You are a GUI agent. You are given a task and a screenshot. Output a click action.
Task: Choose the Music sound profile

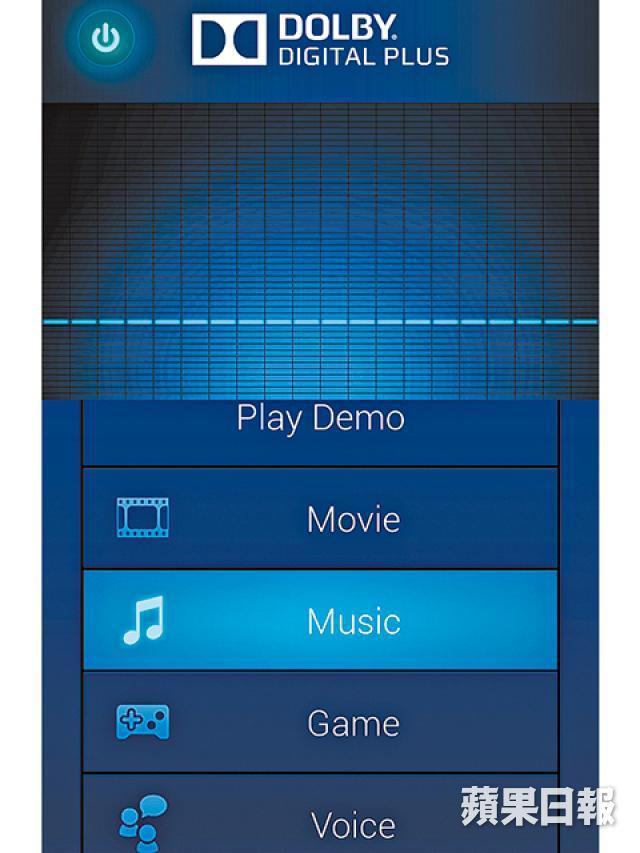pyautogui.click(x=320, y=621)
